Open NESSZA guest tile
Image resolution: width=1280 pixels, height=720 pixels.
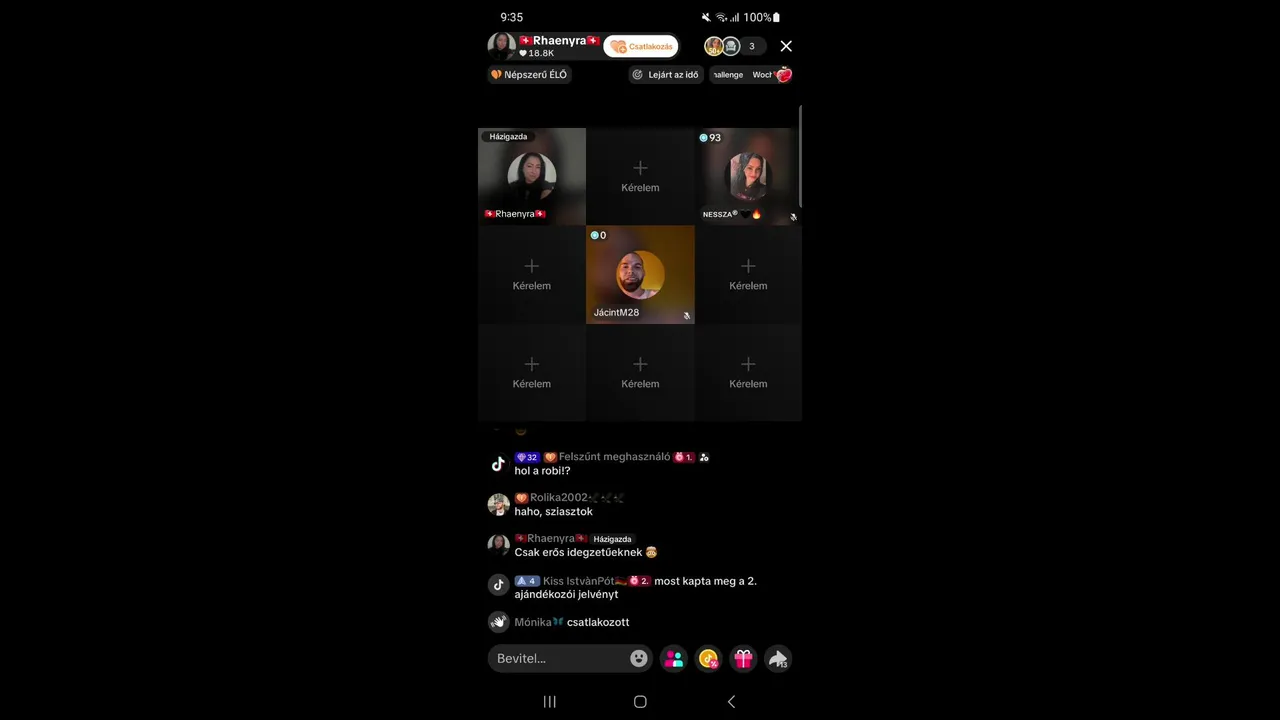click(x=748, y=176)
